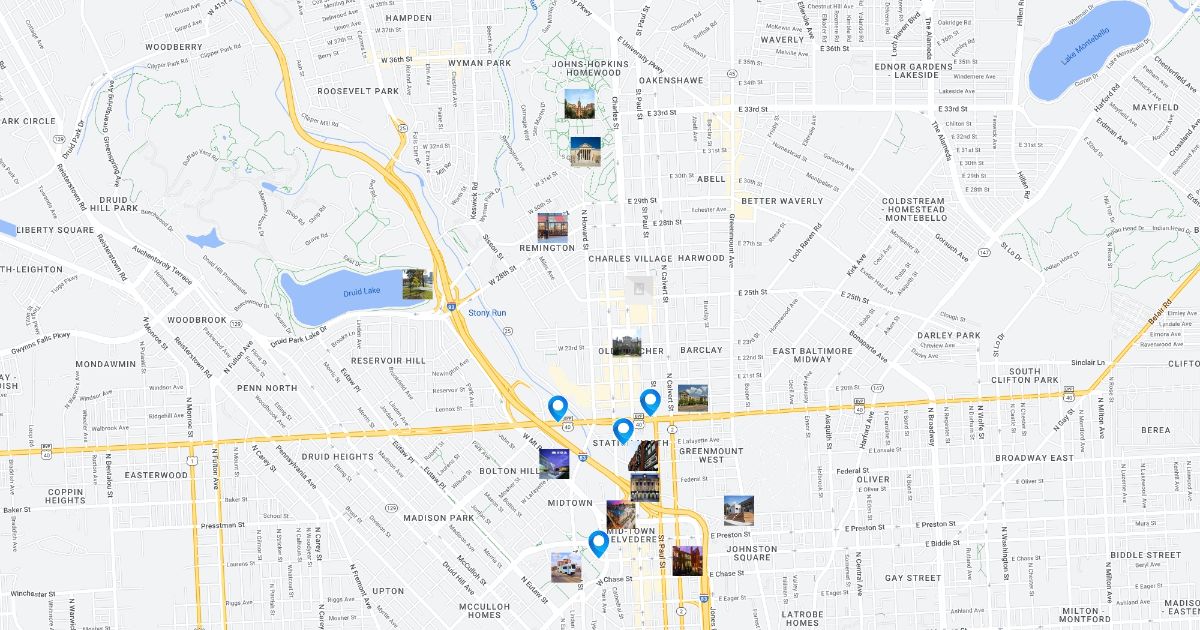View the Old Goucher building photo
1200x630 pixels.
point(627,345)
